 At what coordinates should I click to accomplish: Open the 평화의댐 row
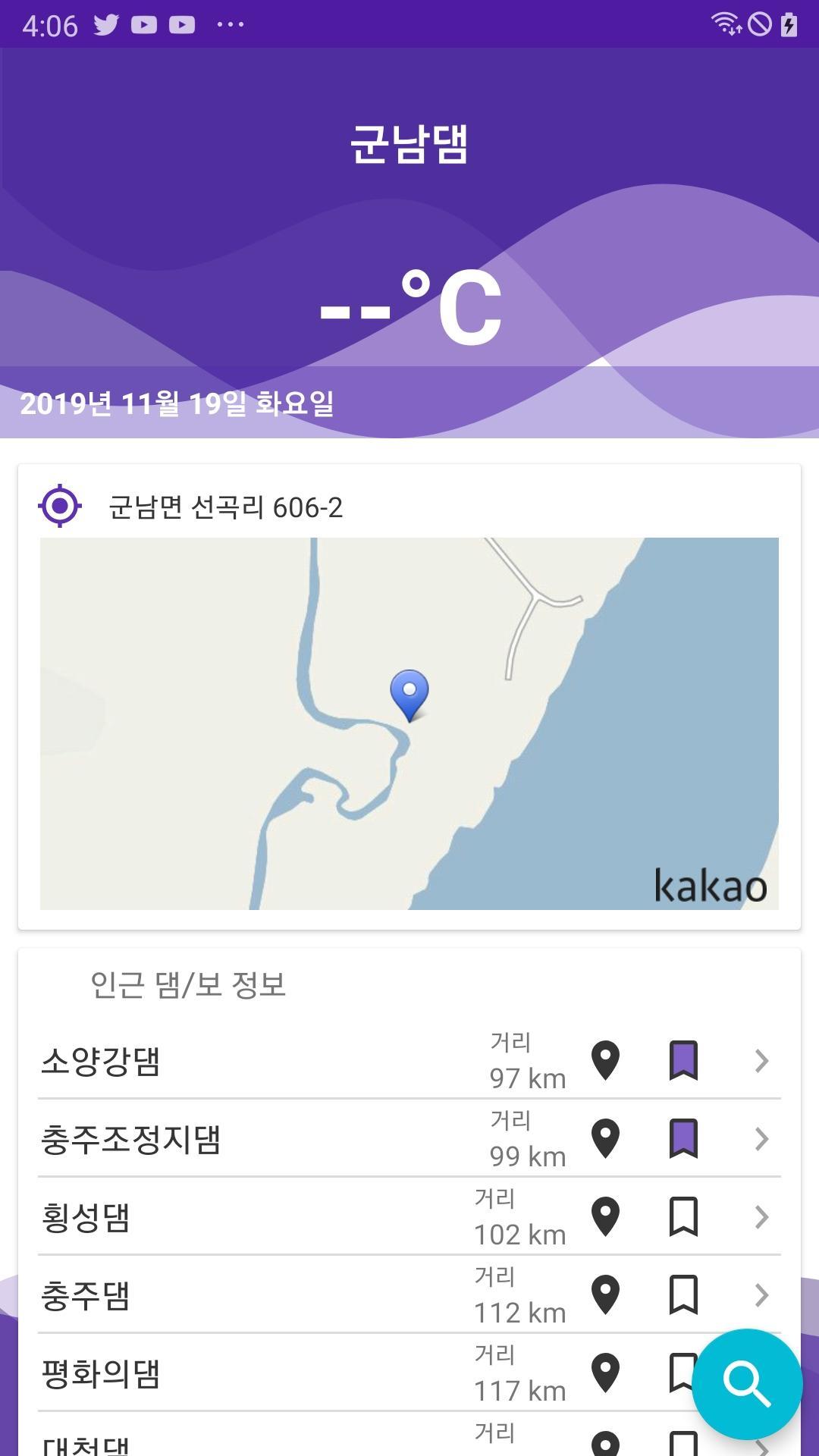click(x=227, y=1373)
